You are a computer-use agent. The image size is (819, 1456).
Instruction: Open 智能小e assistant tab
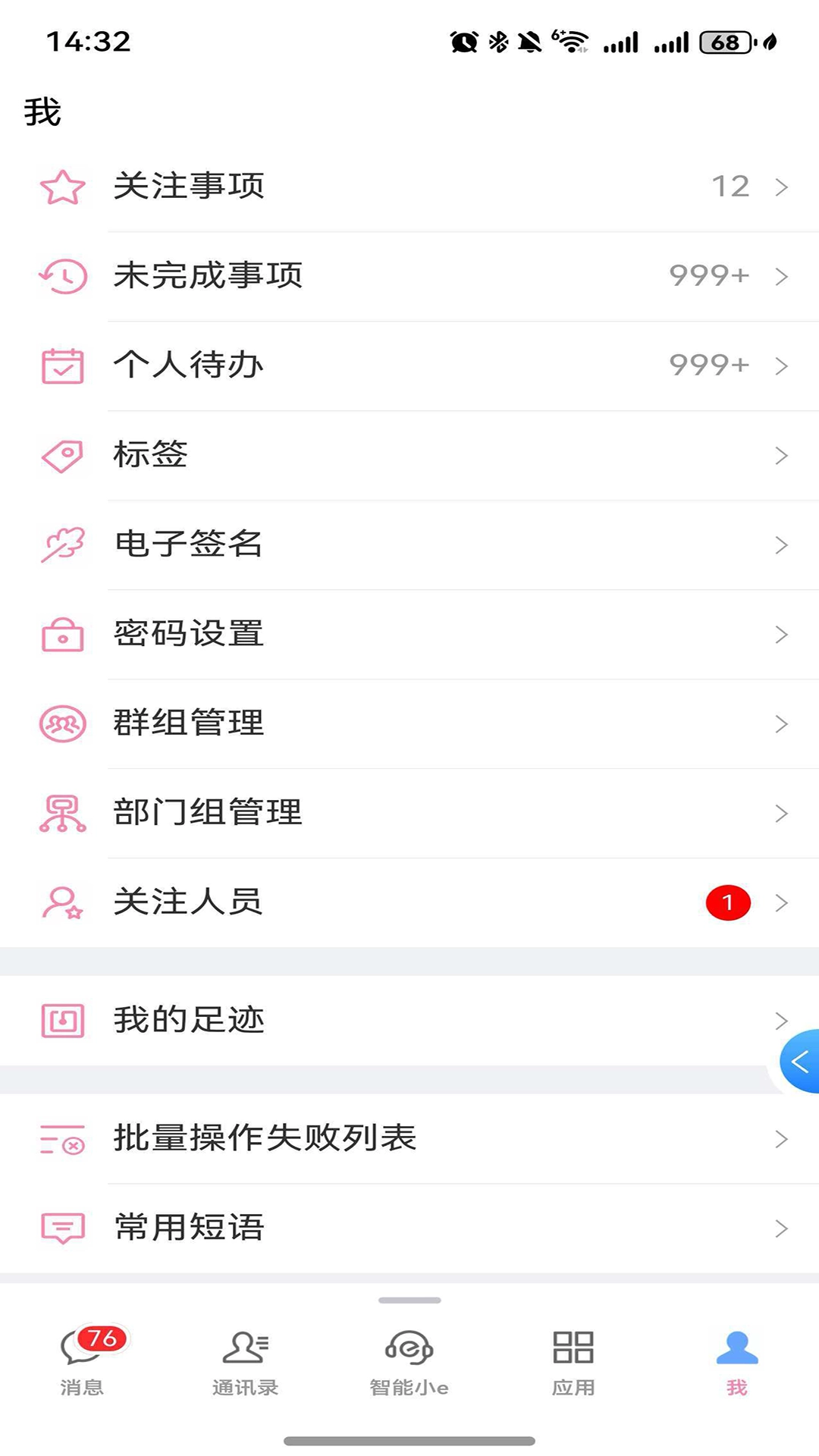(409, 1362)
